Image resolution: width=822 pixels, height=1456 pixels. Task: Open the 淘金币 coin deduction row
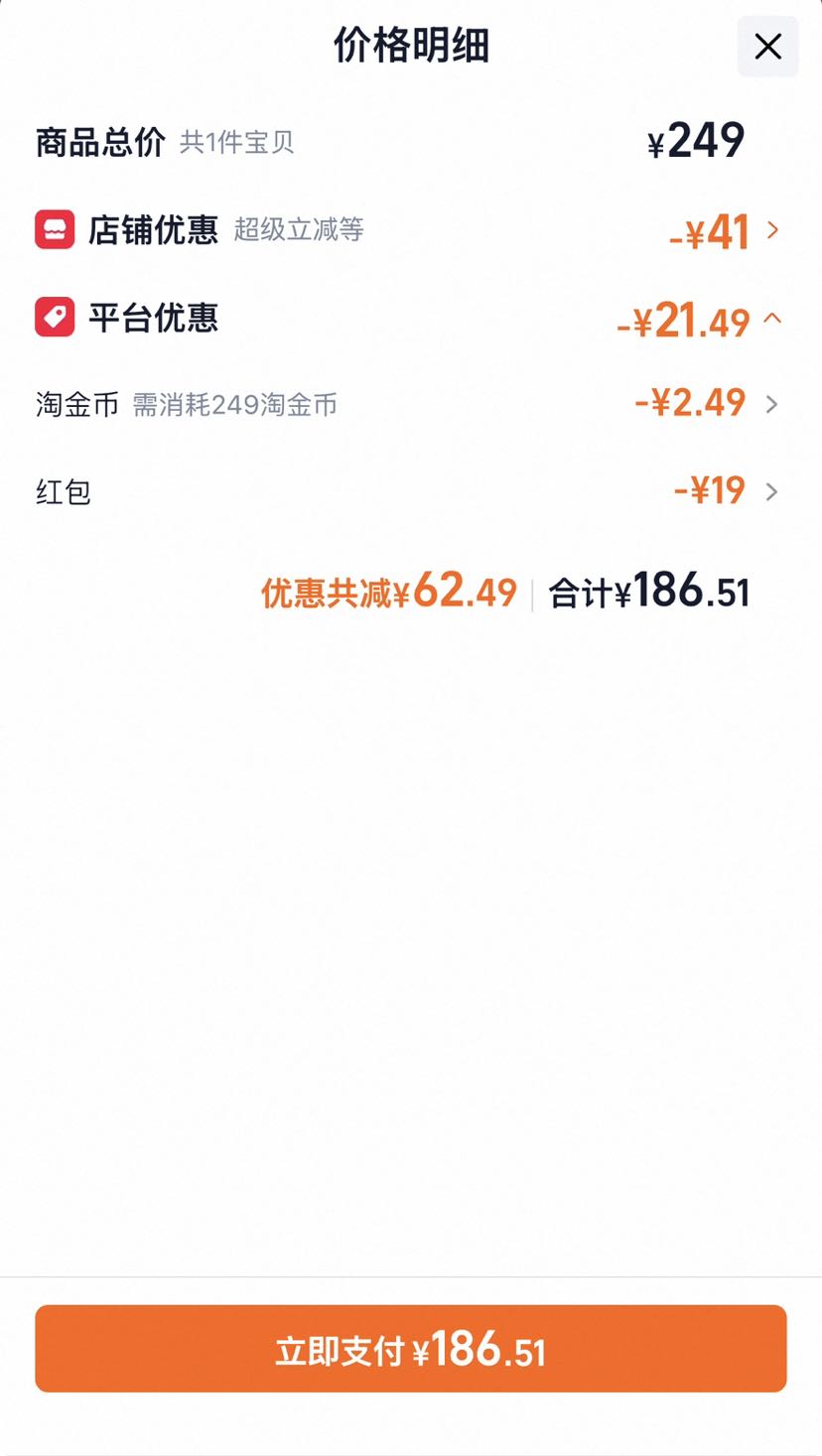coord(410,404)
